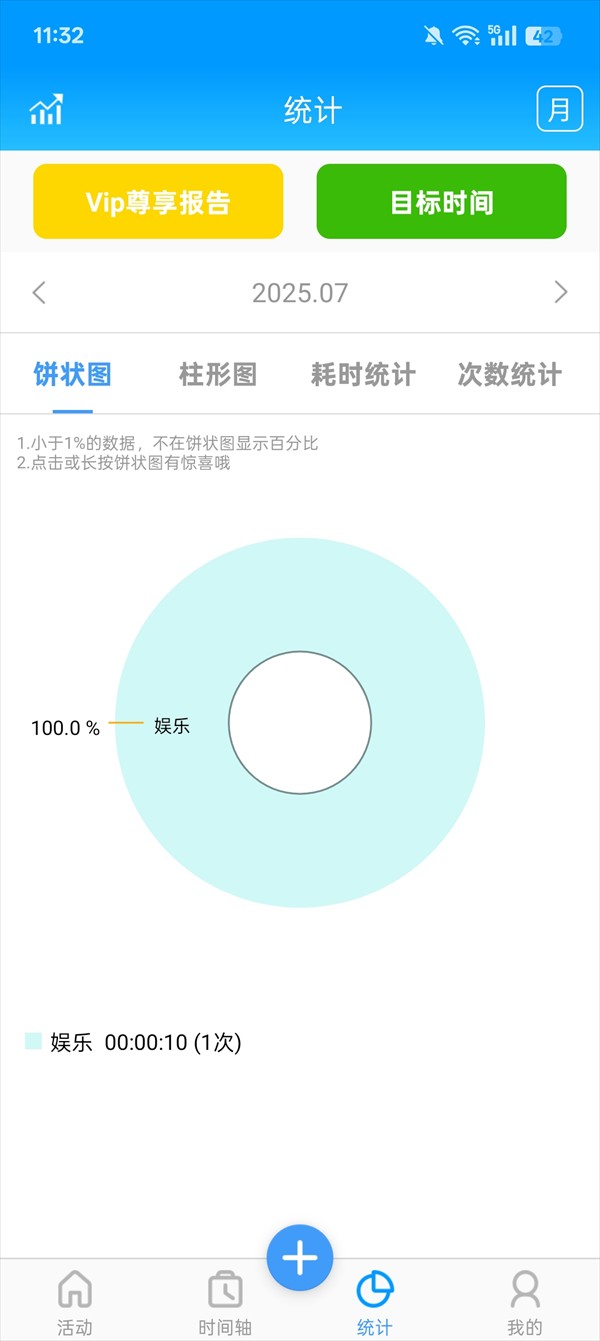The height and width of the screenshot is (1341, 600).
Task: Switch to the 次数统计 tab
Action: 509,375
